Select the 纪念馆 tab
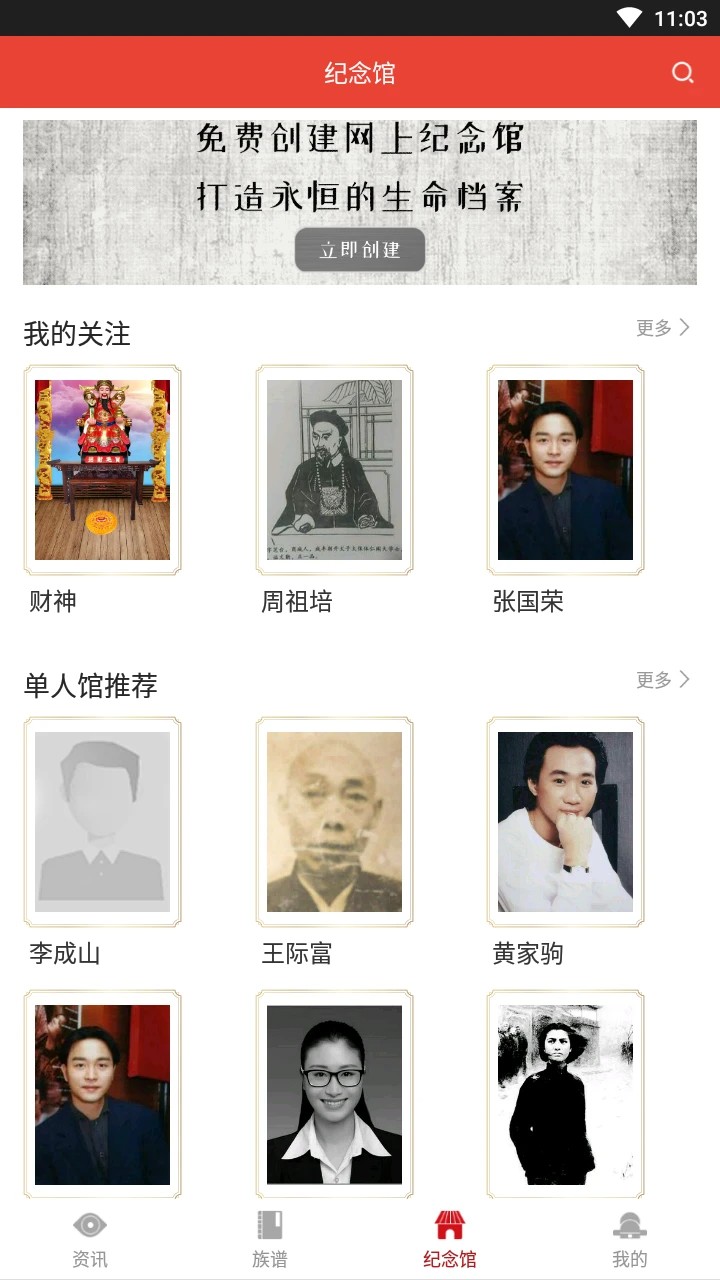This screenshot has width=720, height=1280. pyautogui.click(x=450, y=1238)
